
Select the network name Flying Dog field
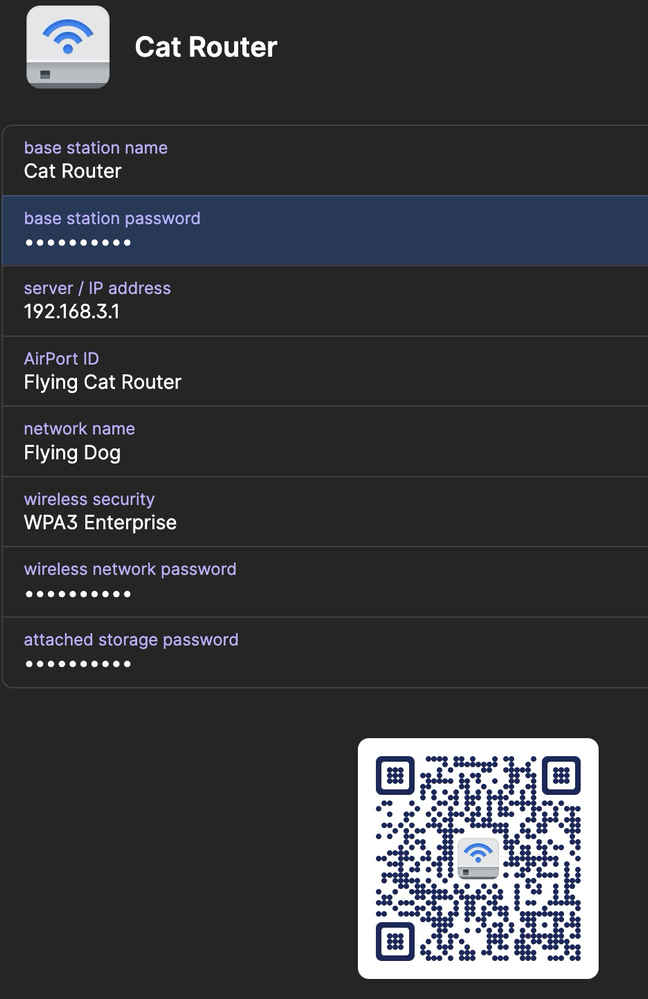[x=324, y=442]
